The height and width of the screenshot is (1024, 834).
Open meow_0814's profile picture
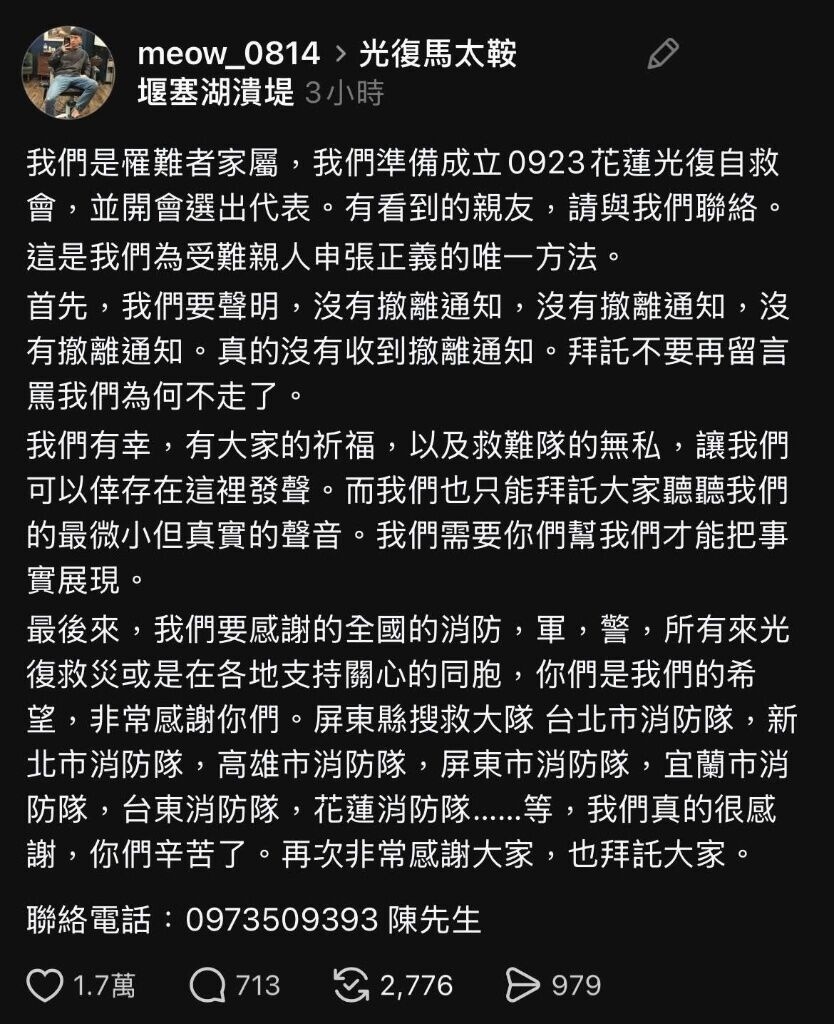coord(68,73)
